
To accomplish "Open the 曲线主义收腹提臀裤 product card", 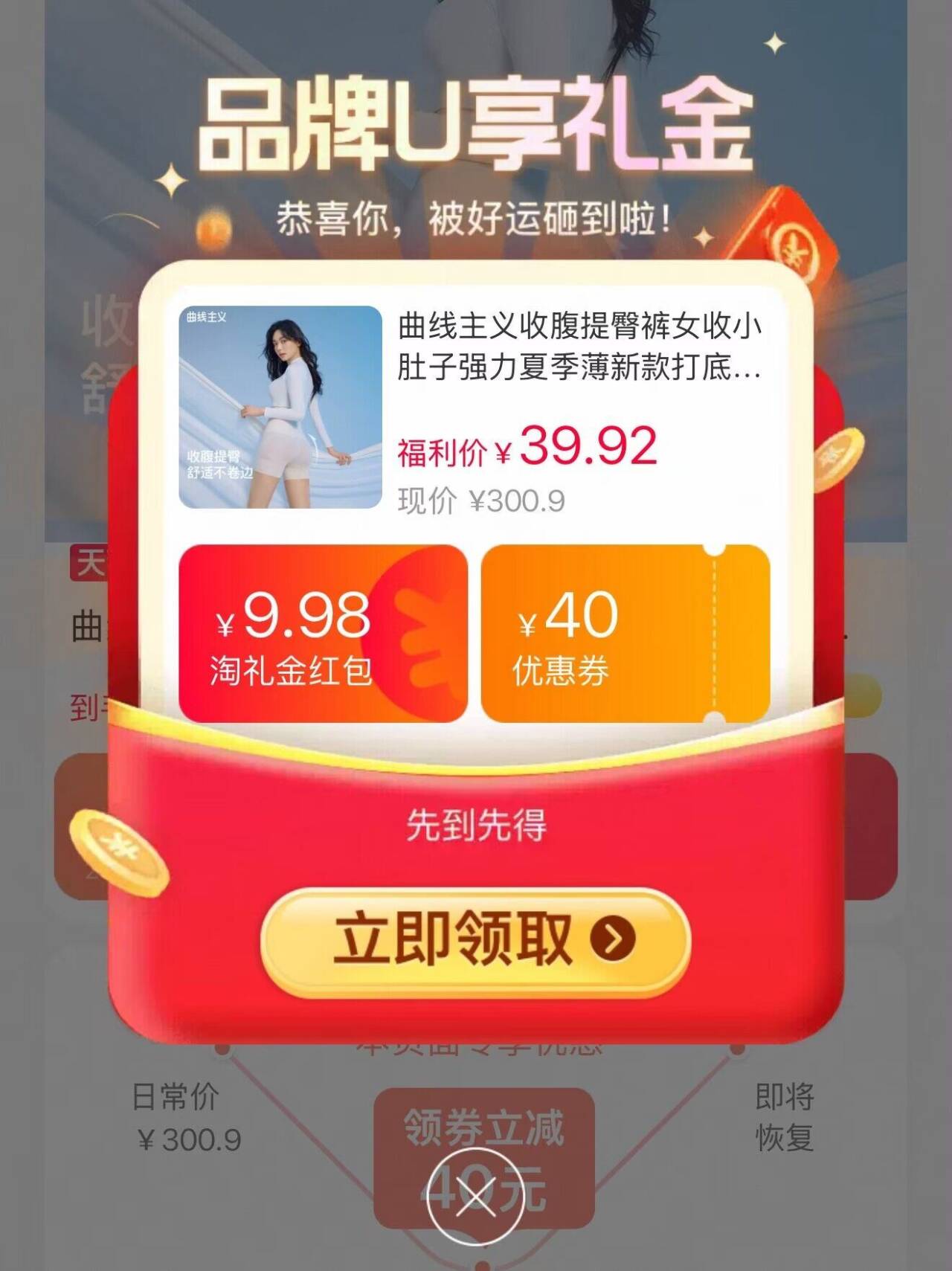I will point(475,407).
